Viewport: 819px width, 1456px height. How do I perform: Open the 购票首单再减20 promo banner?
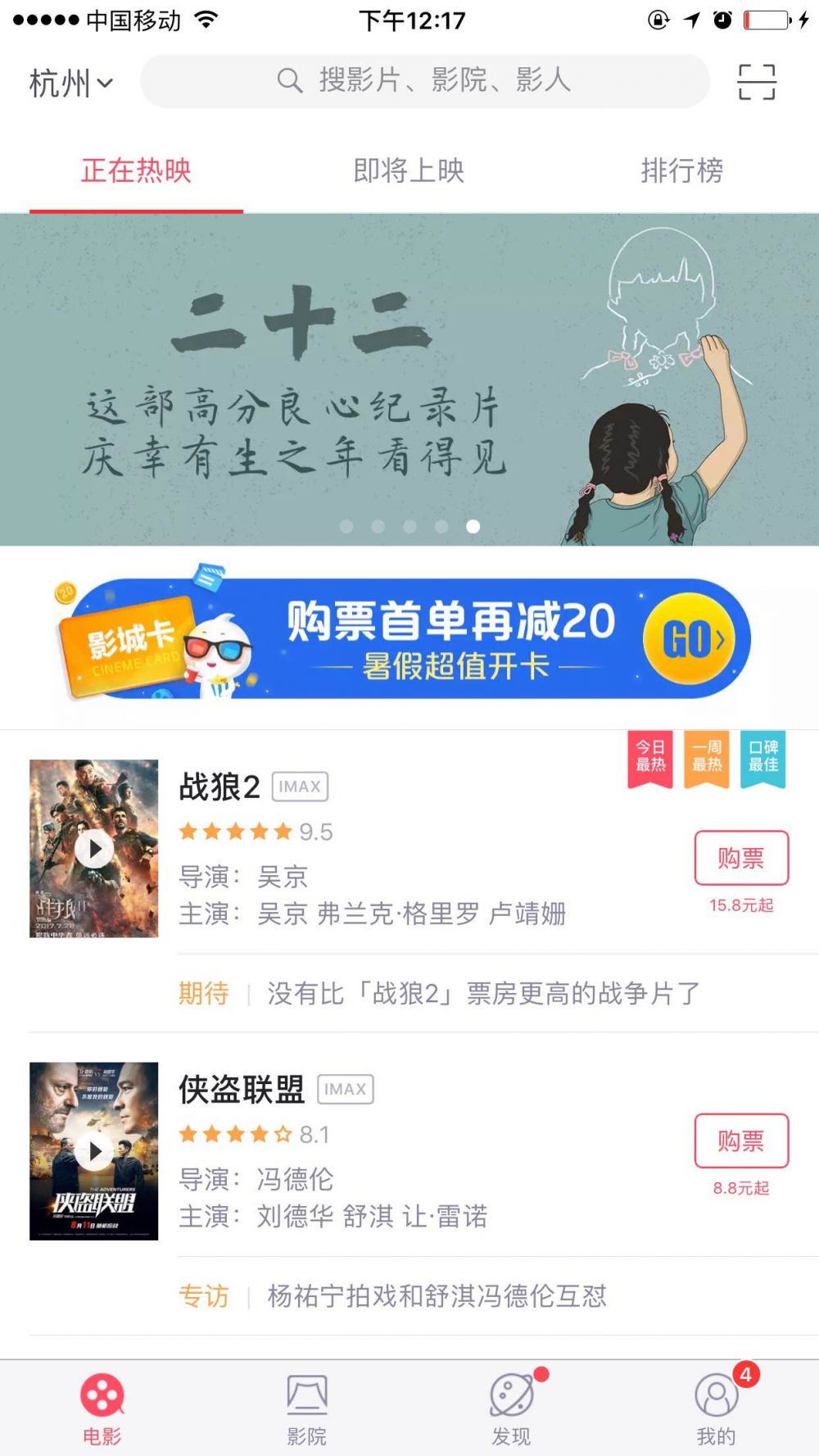pos(409,638)
